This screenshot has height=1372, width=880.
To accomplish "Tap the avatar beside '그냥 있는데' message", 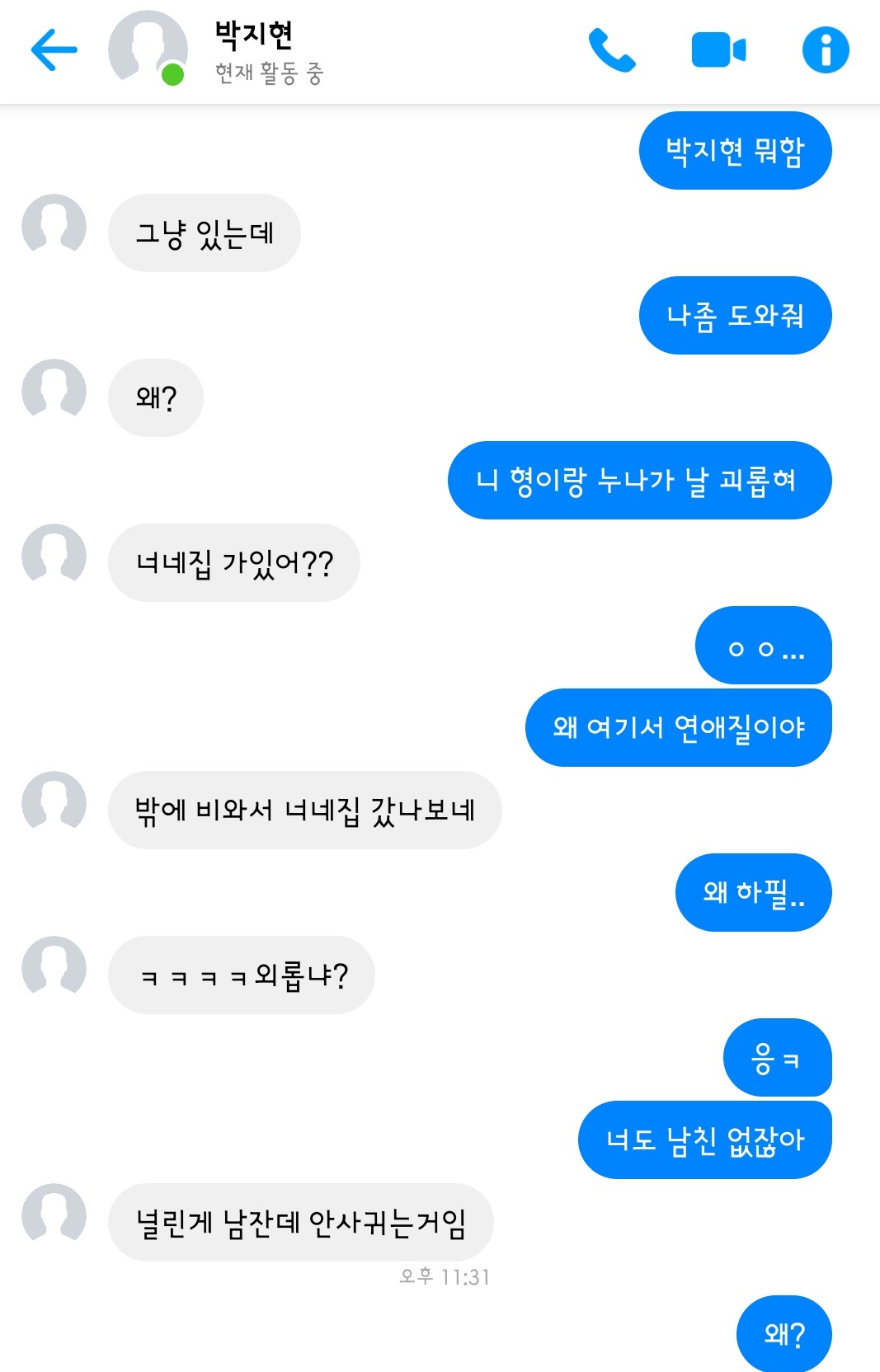I will click(x=54, y=225).
